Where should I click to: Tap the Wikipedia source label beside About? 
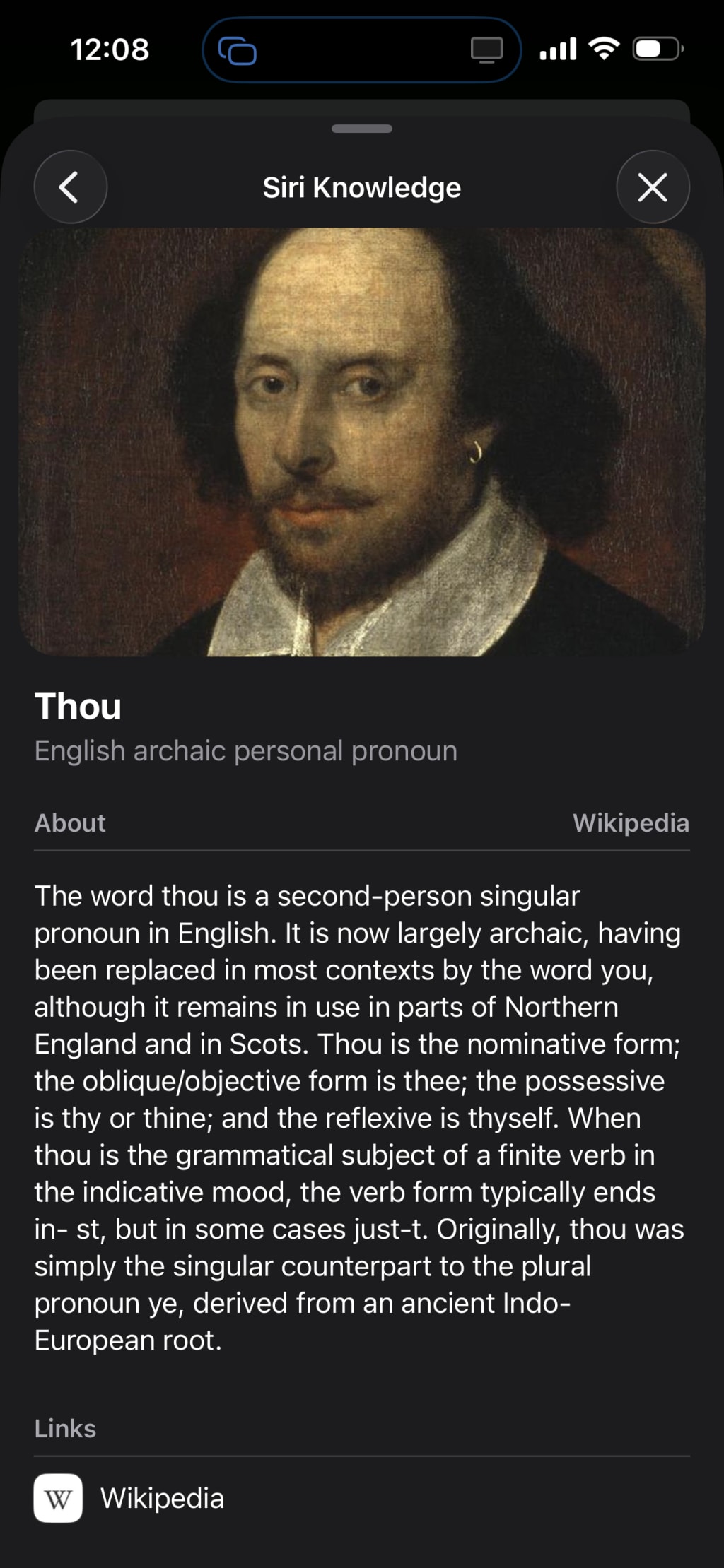631,823
